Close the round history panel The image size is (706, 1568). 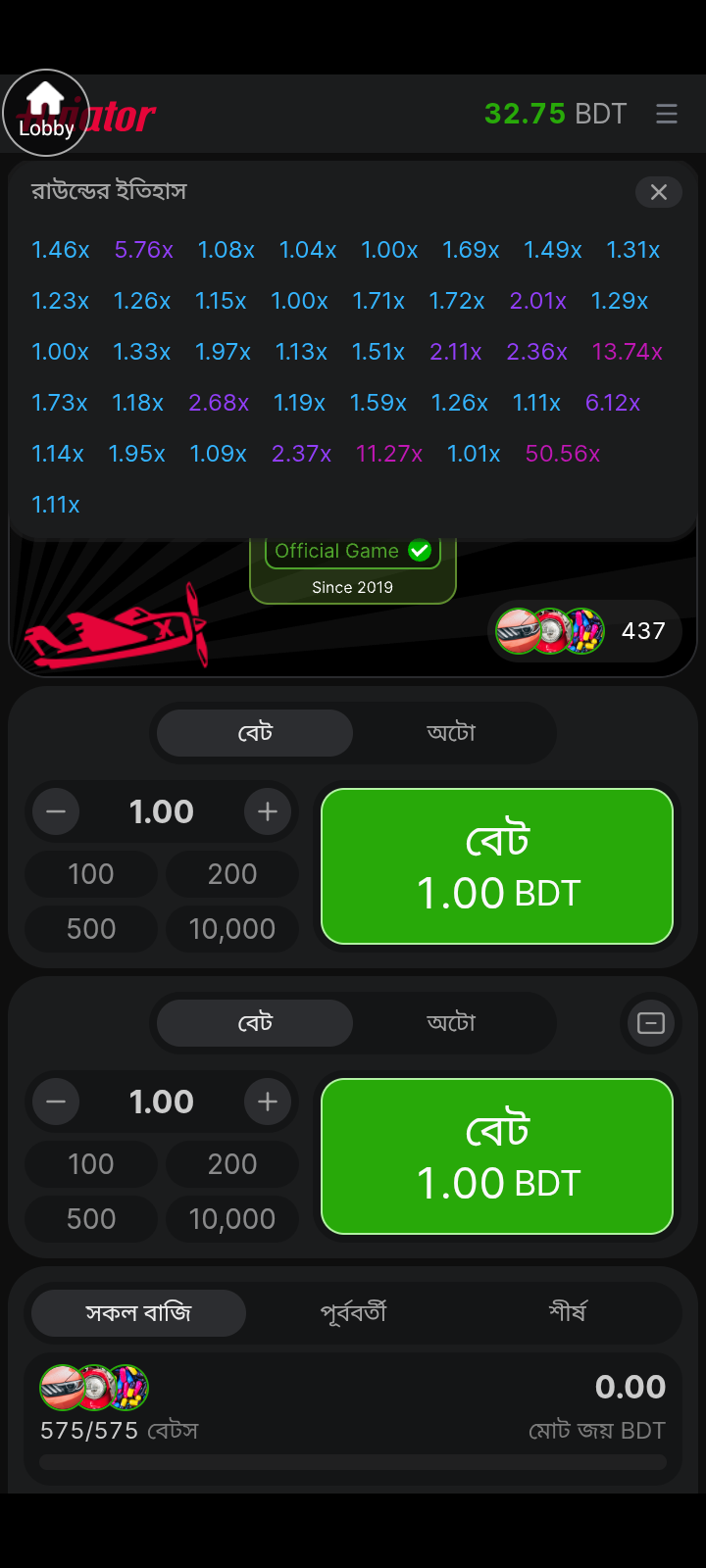tap(659, 192)
